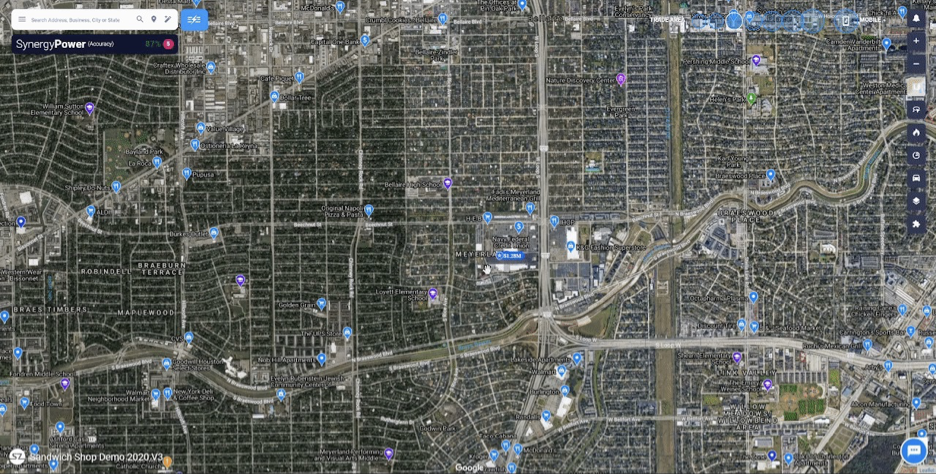Tap the magic wand icon in the search bar
The height and width of the screenshot is (474, 936).
click(x=168, y=19)
